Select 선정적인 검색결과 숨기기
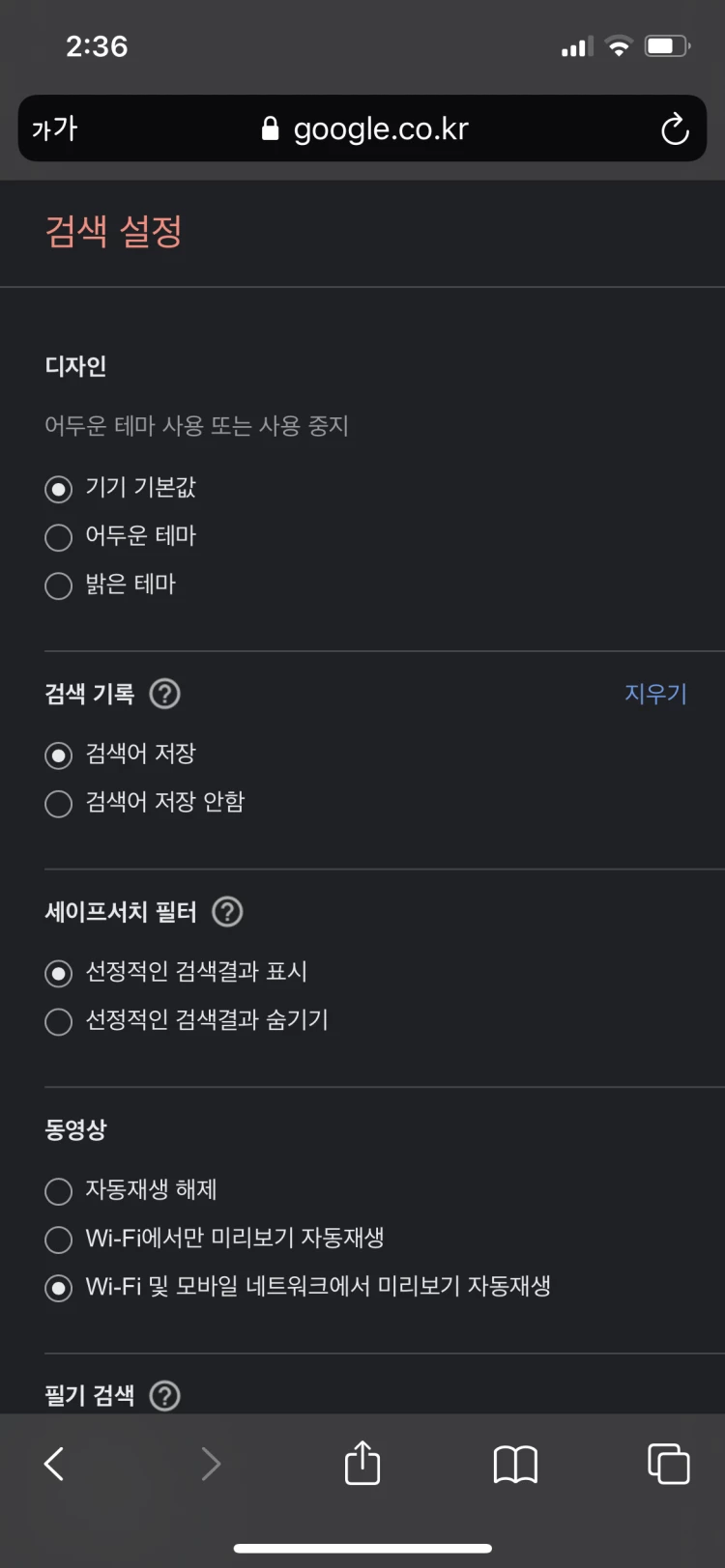Screen dimensions: 725x1568 point(58,1021)
